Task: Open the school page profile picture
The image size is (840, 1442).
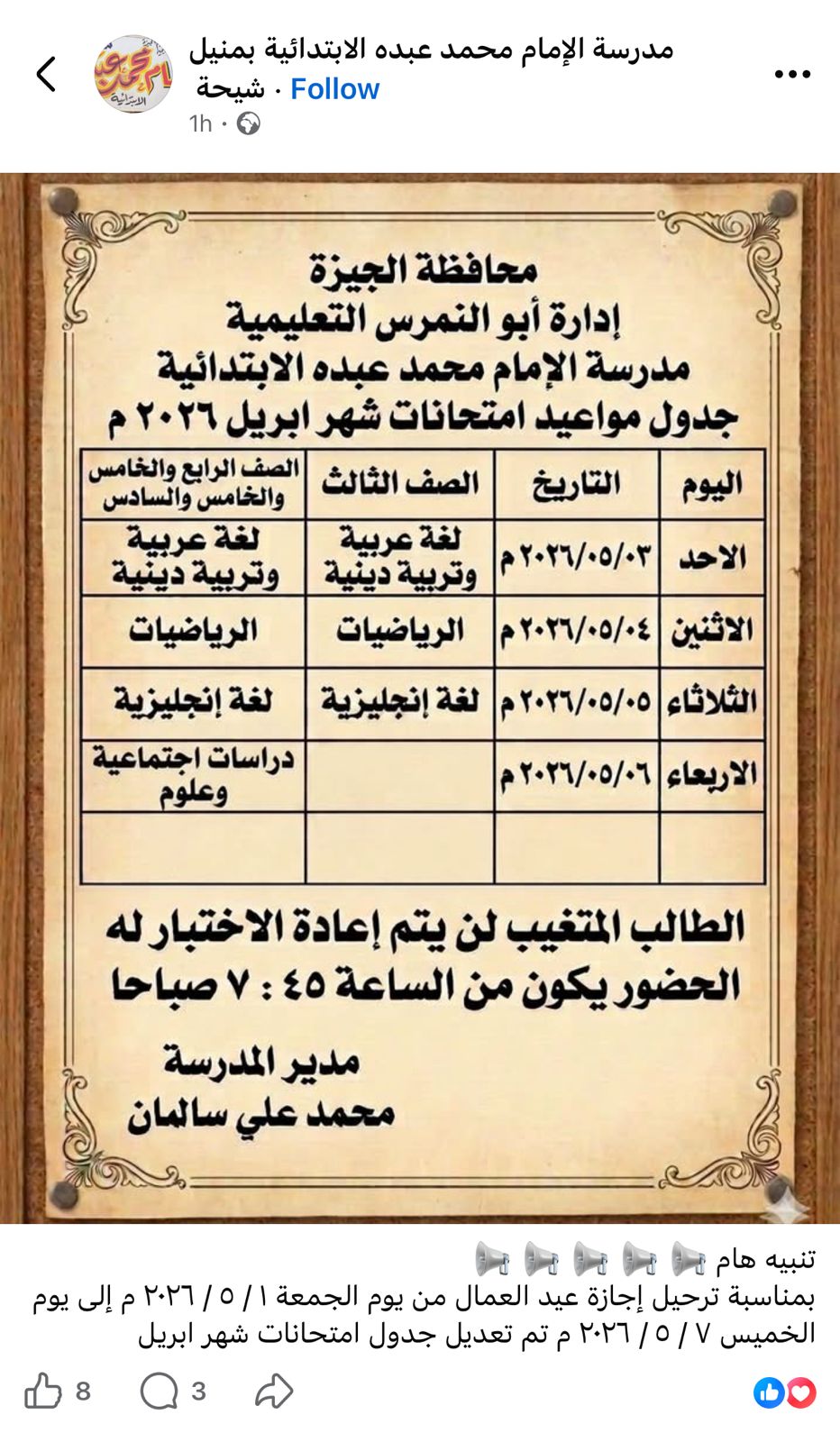Action: 133,74
